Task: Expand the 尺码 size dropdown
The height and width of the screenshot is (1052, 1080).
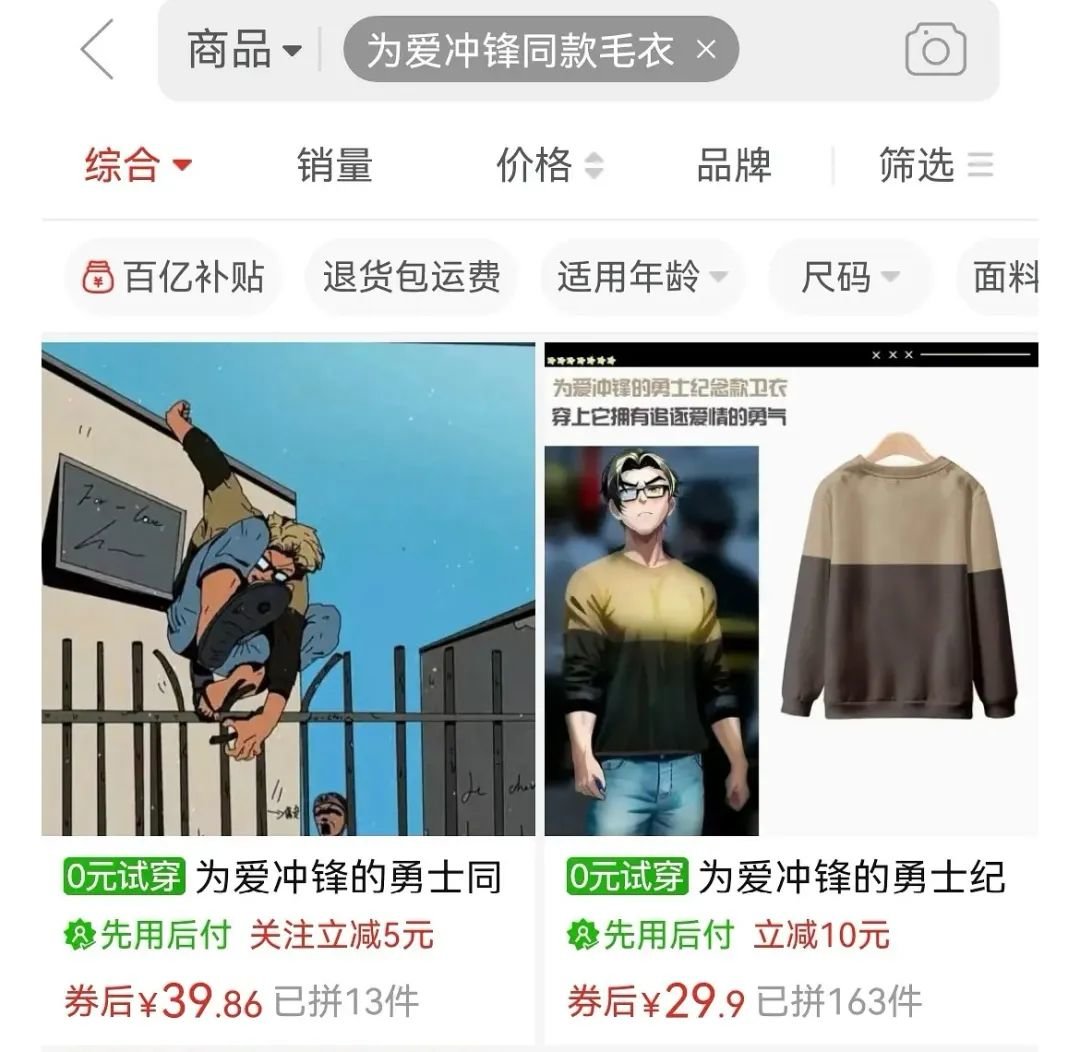Action: [x=849, y=277]
